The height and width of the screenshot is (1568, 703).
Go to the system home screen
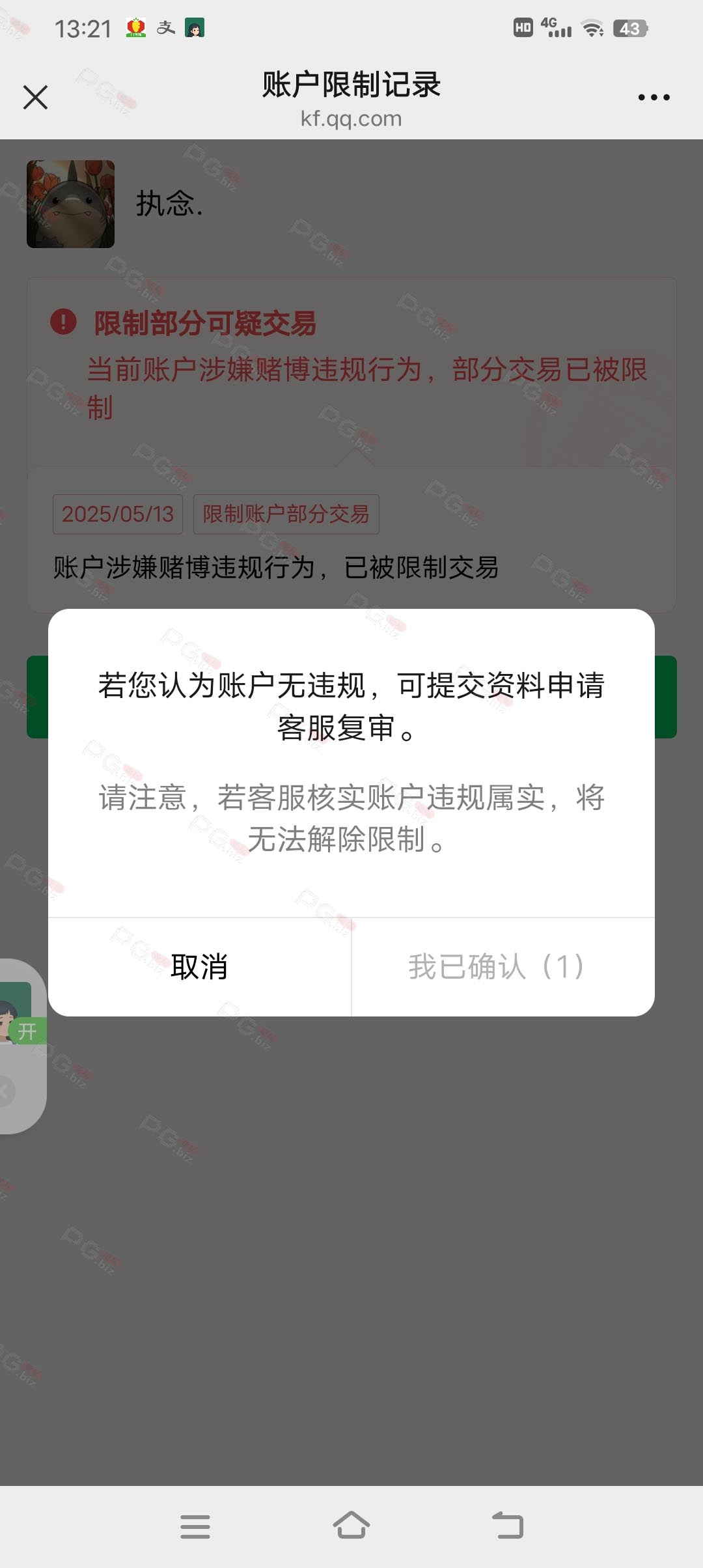tap(351, 1526)
